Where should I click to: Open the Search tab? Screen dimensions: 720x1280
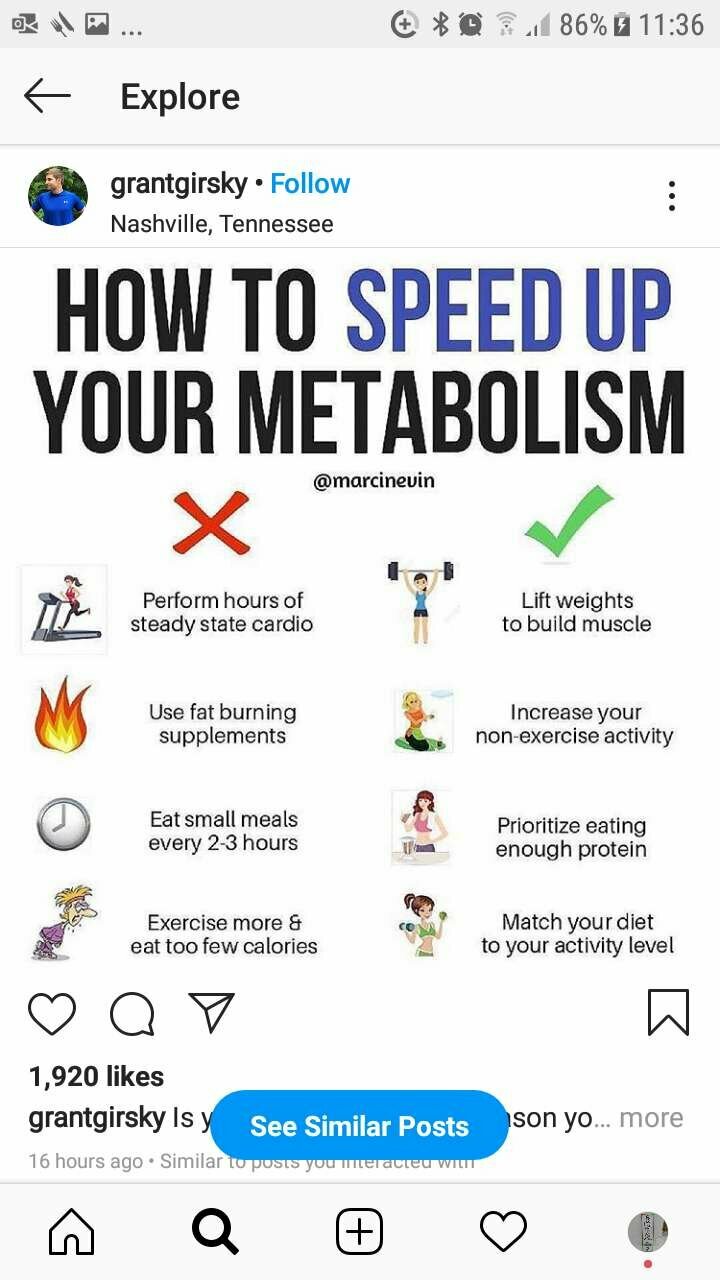(x=215, y=1231)
